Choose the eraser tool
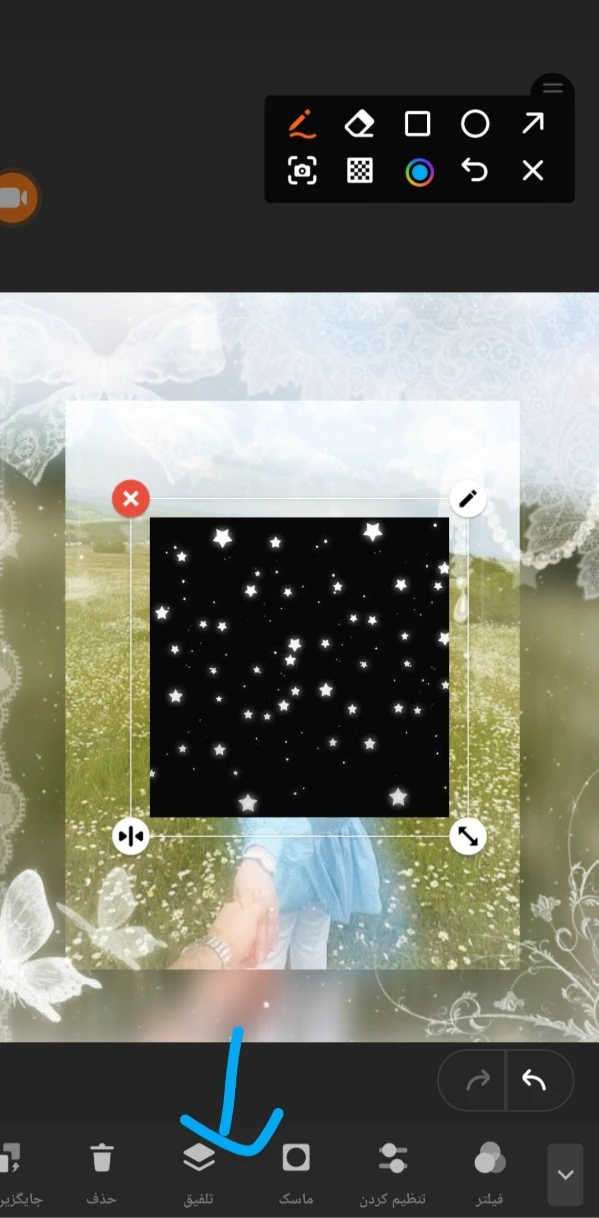This screenshot has width=599, height=1218. pyautogui.click(x=359, y=125)
